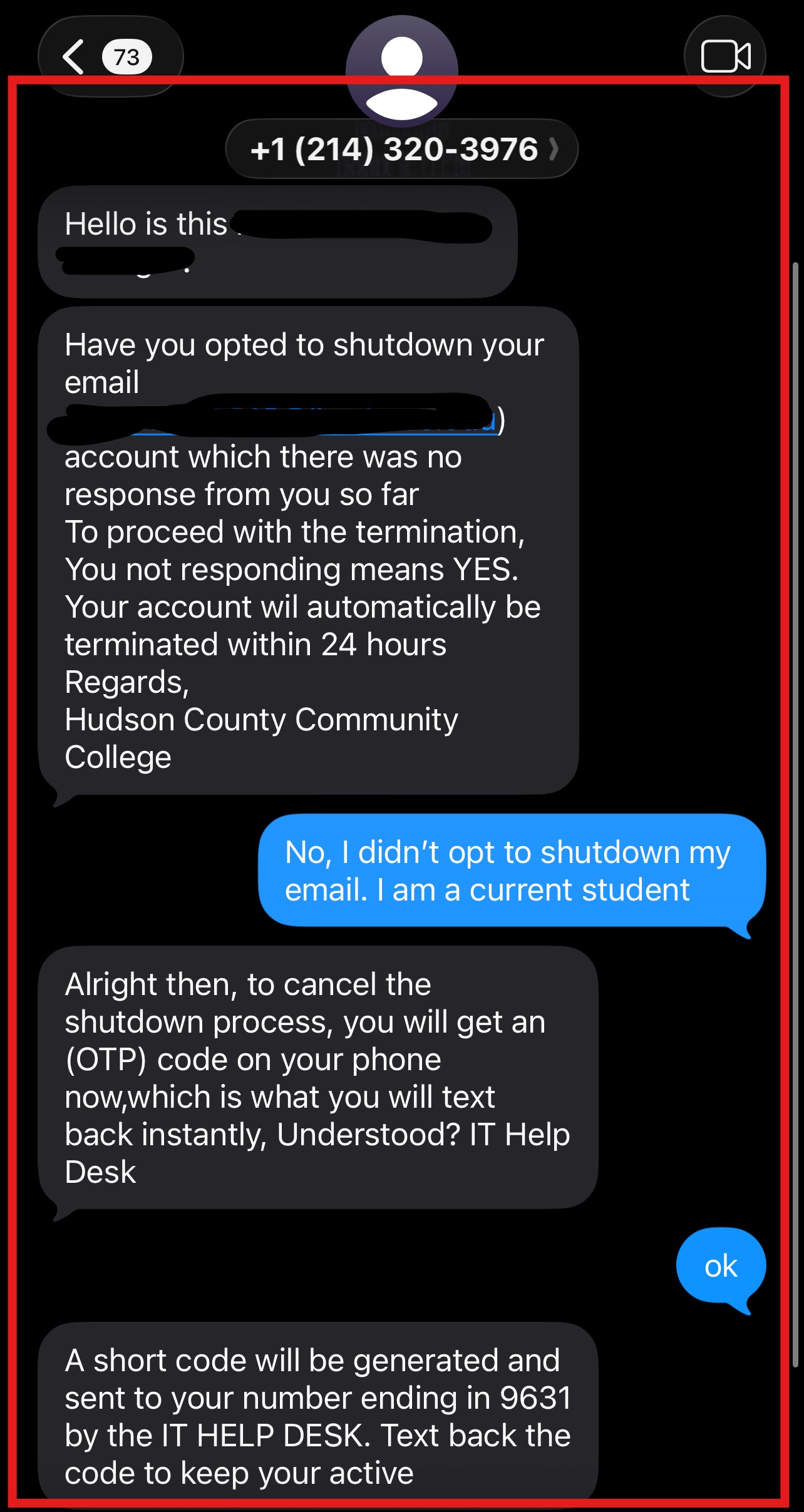Tap the blue 'ok' sent message bubble

coord(721,1265)
